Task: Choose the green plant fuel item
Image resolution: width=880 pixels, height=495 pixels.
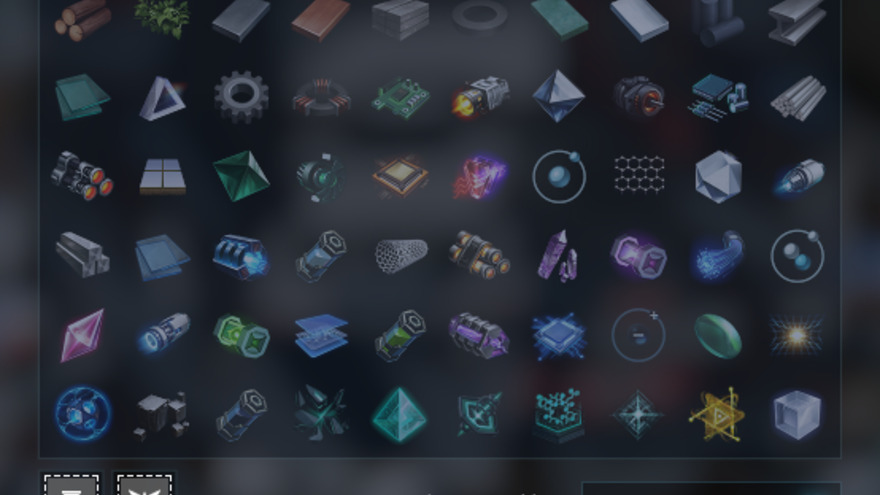Action: point(161,17)
